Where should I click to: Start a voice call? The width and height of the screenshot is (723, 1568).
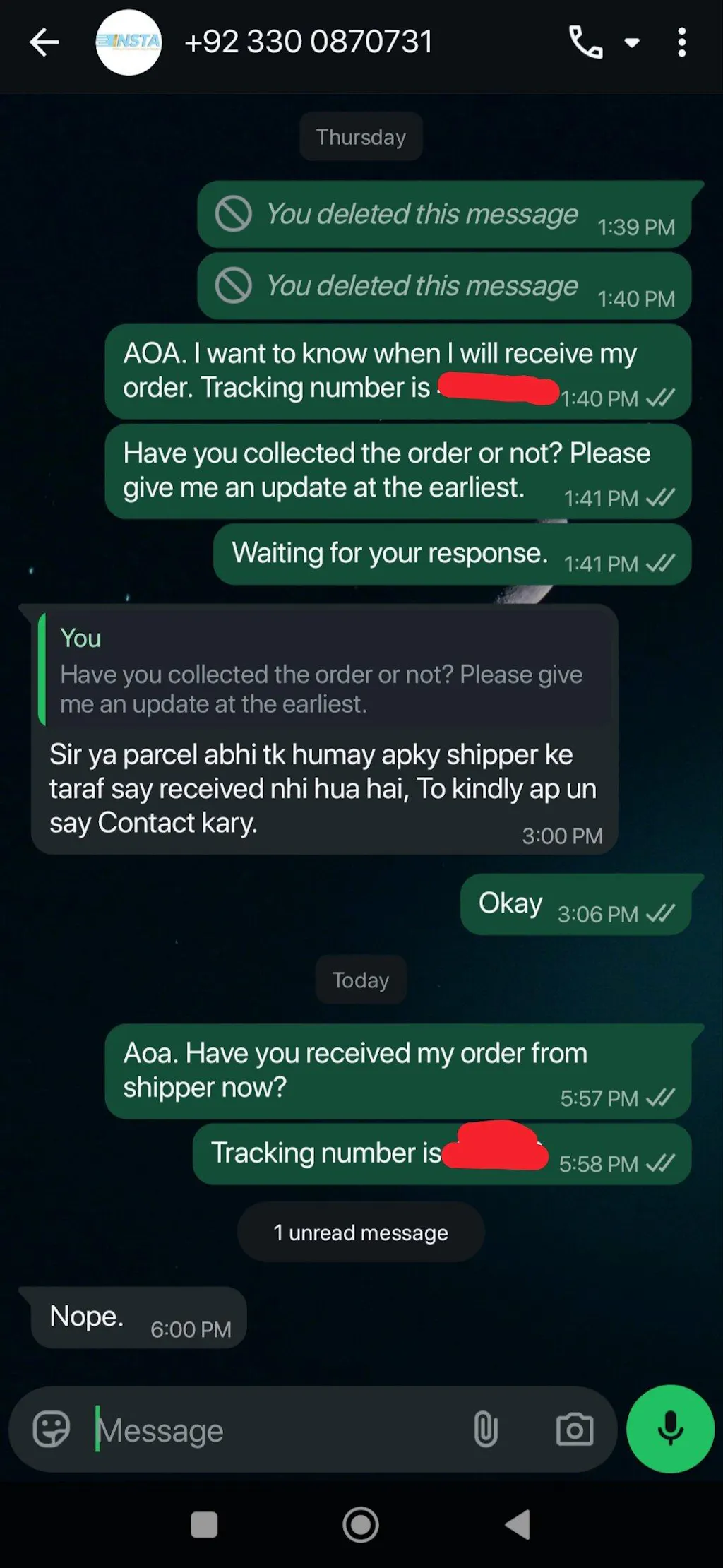[x=585, y=42]
